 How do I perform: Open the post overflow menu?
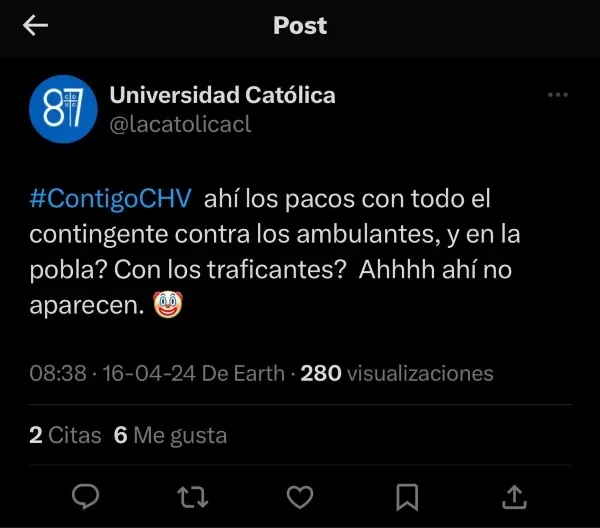pyautogui.click(x=558, y=95)
